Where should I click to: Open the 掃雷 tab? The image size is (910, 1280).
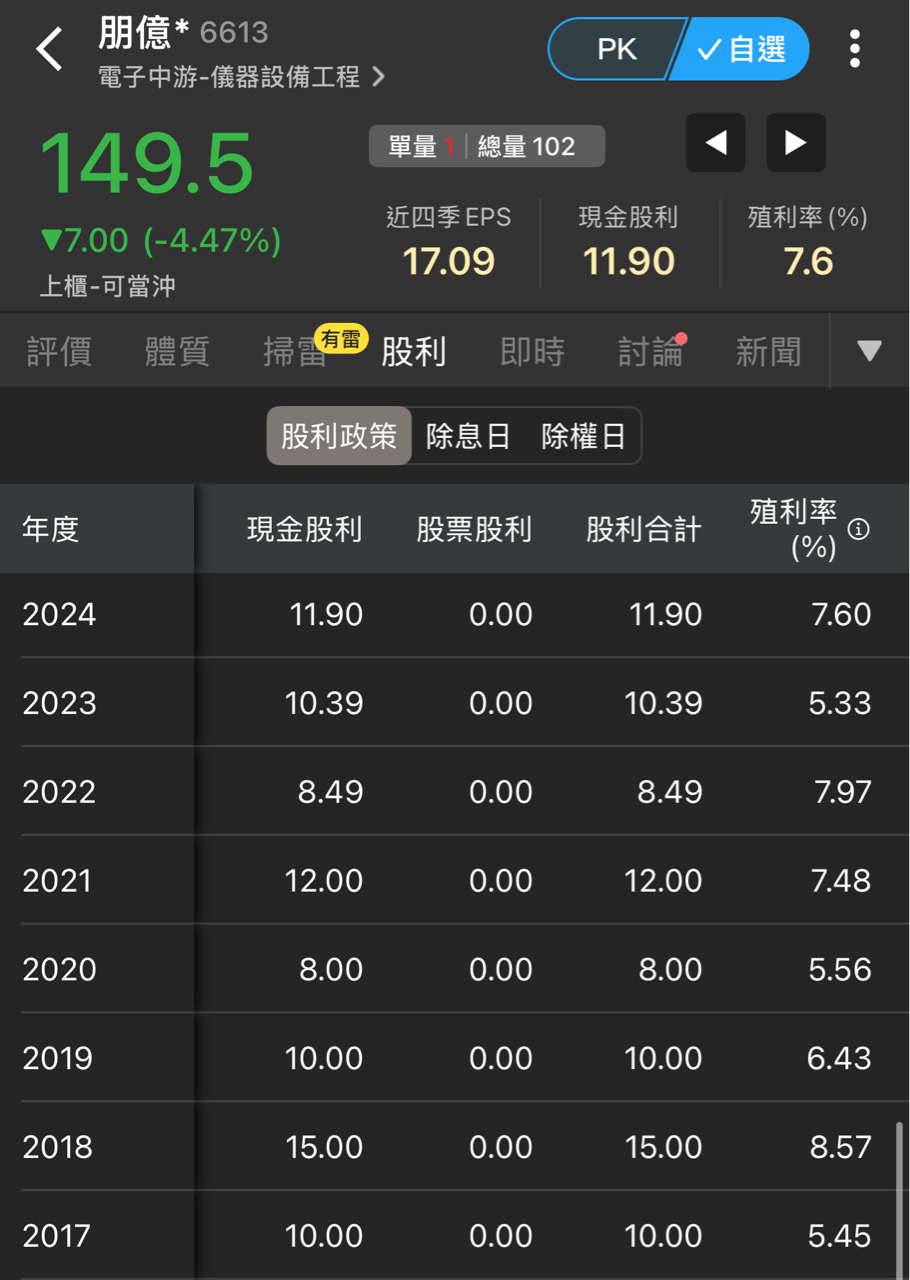click(295, 352)
